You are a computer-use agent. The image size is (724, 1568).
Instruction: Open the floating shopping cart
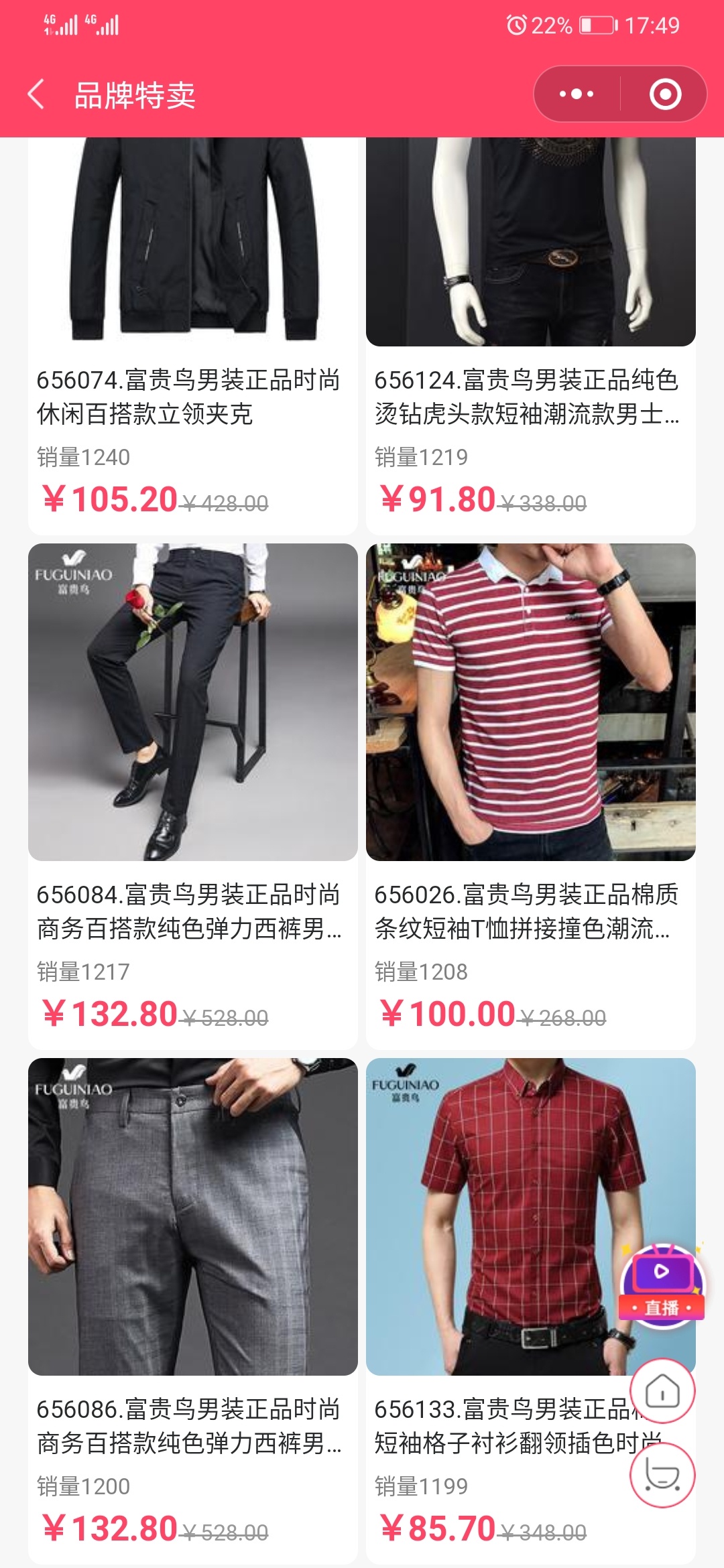point(662,1476)
